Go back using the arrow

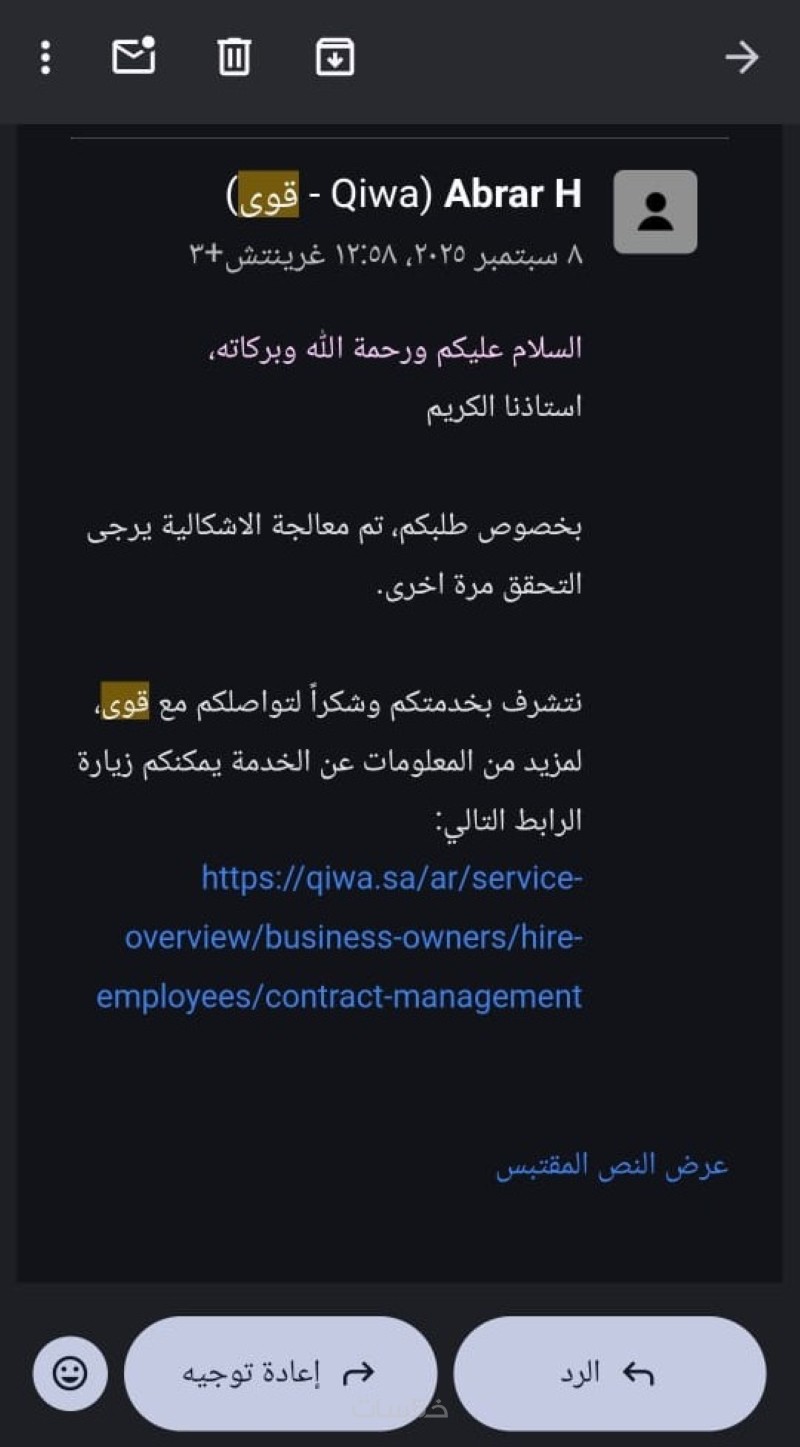pos(742,58)
